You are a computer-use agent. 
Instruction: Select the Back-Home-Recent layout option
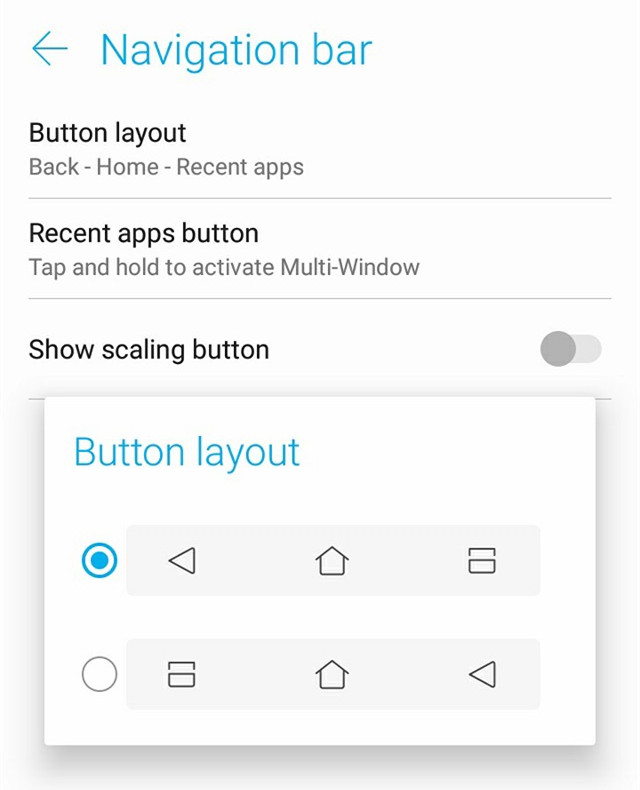[x=99, y=561]
